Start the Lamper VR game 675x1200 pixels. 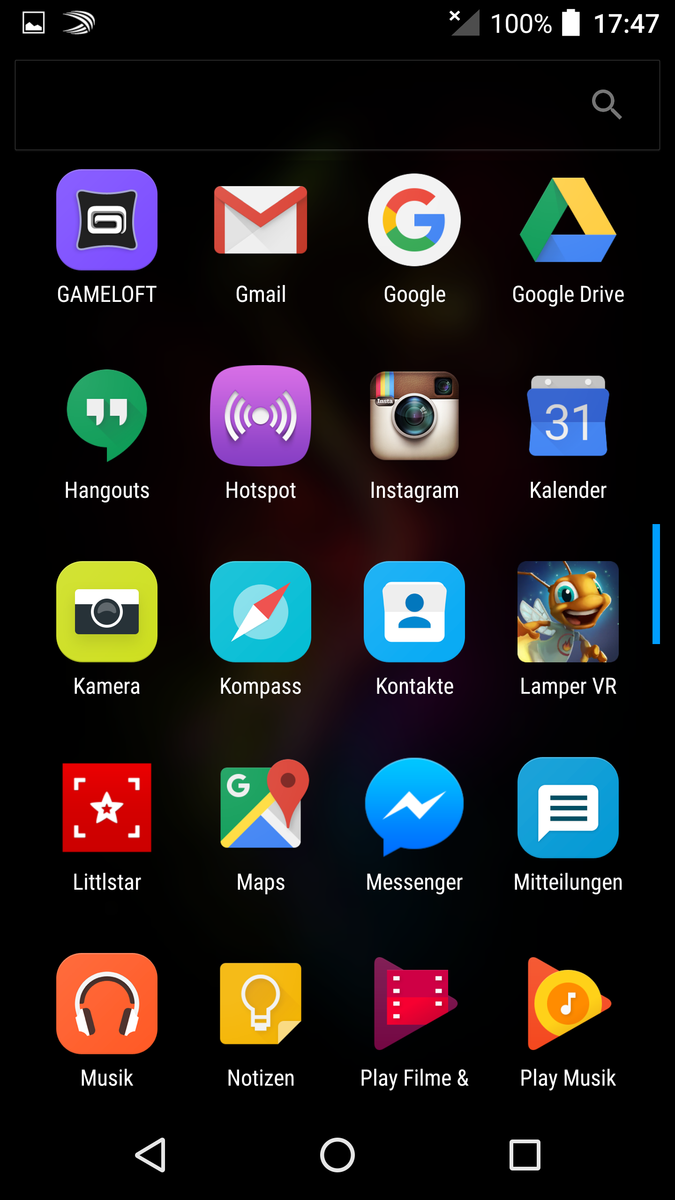tap(568, 612)
